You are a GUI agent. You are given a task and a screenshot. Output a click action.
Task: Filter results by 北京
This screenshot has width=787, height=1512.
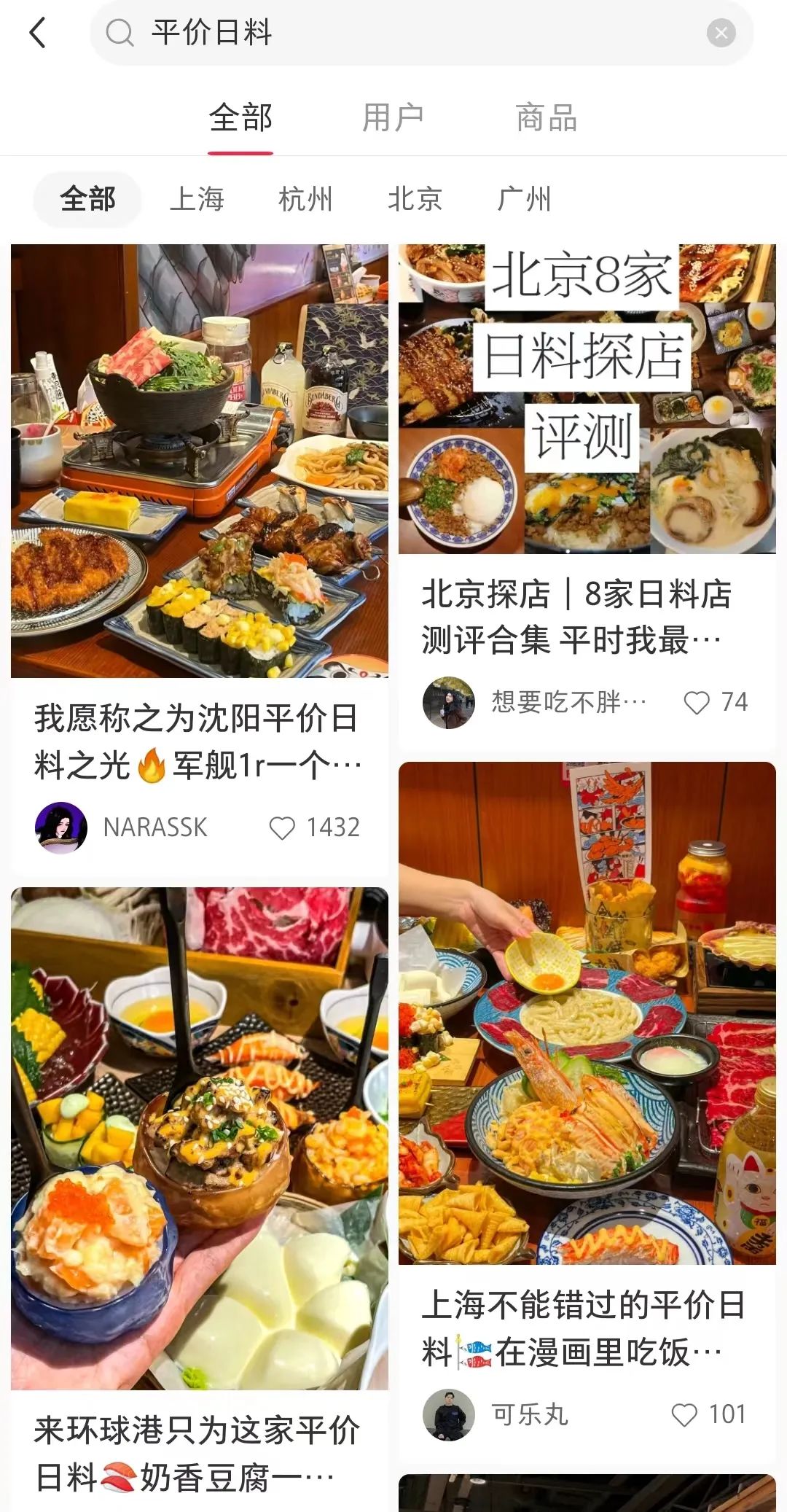(415, 199)
